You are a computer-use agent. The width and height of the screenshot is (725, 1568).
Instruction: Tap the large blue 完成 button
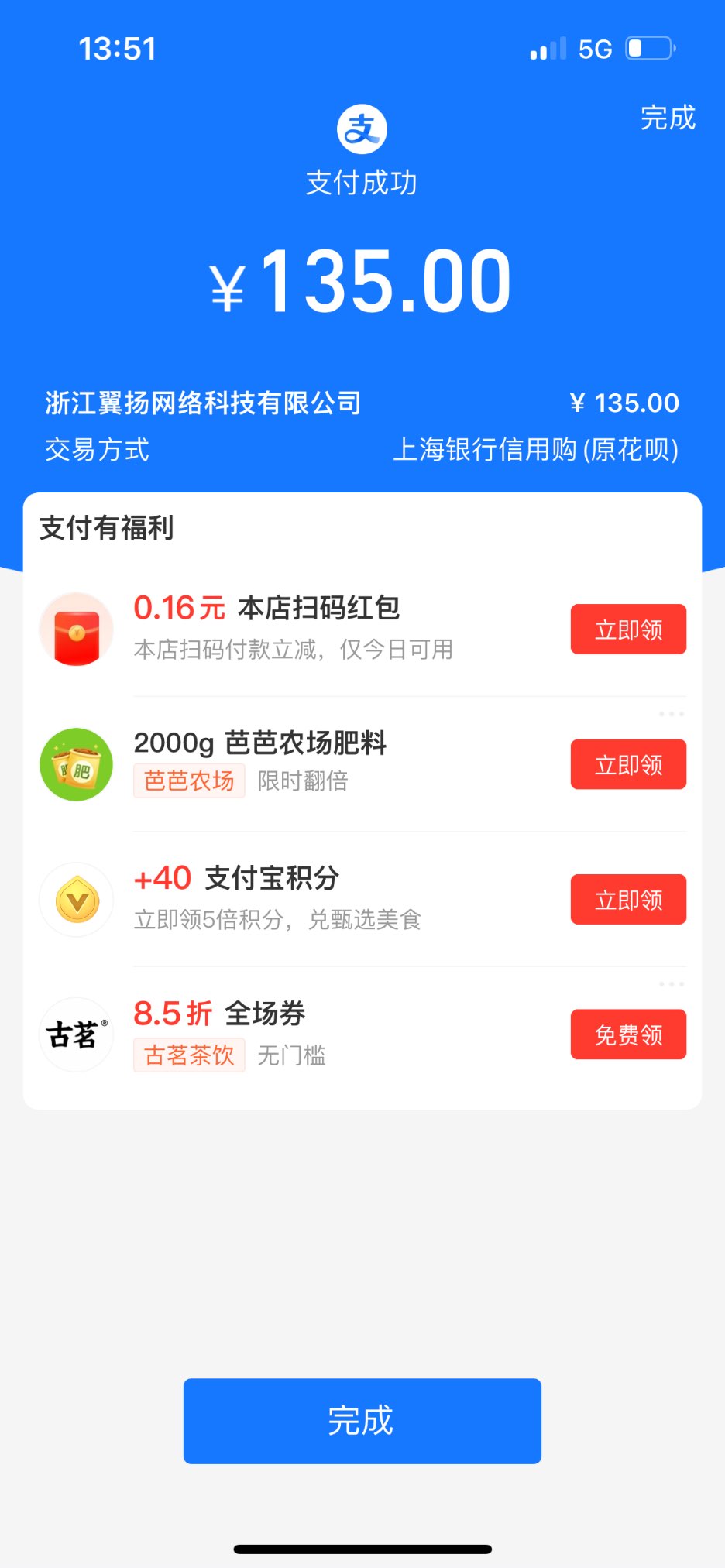[x=362, y=1421]
